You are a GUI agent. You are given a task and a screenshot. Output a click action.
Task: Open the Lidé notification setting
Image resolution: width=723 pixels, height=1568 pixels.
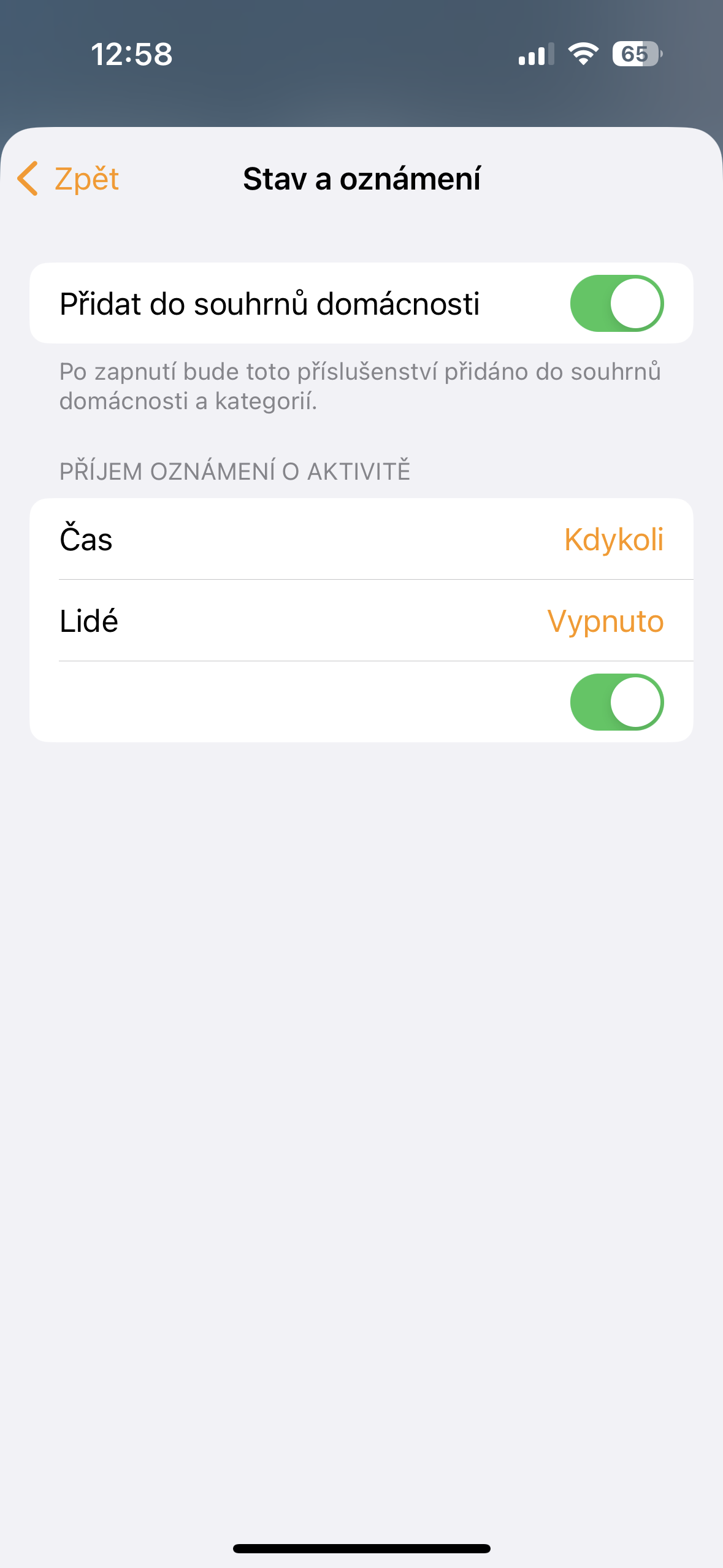(x=361, y=621)
